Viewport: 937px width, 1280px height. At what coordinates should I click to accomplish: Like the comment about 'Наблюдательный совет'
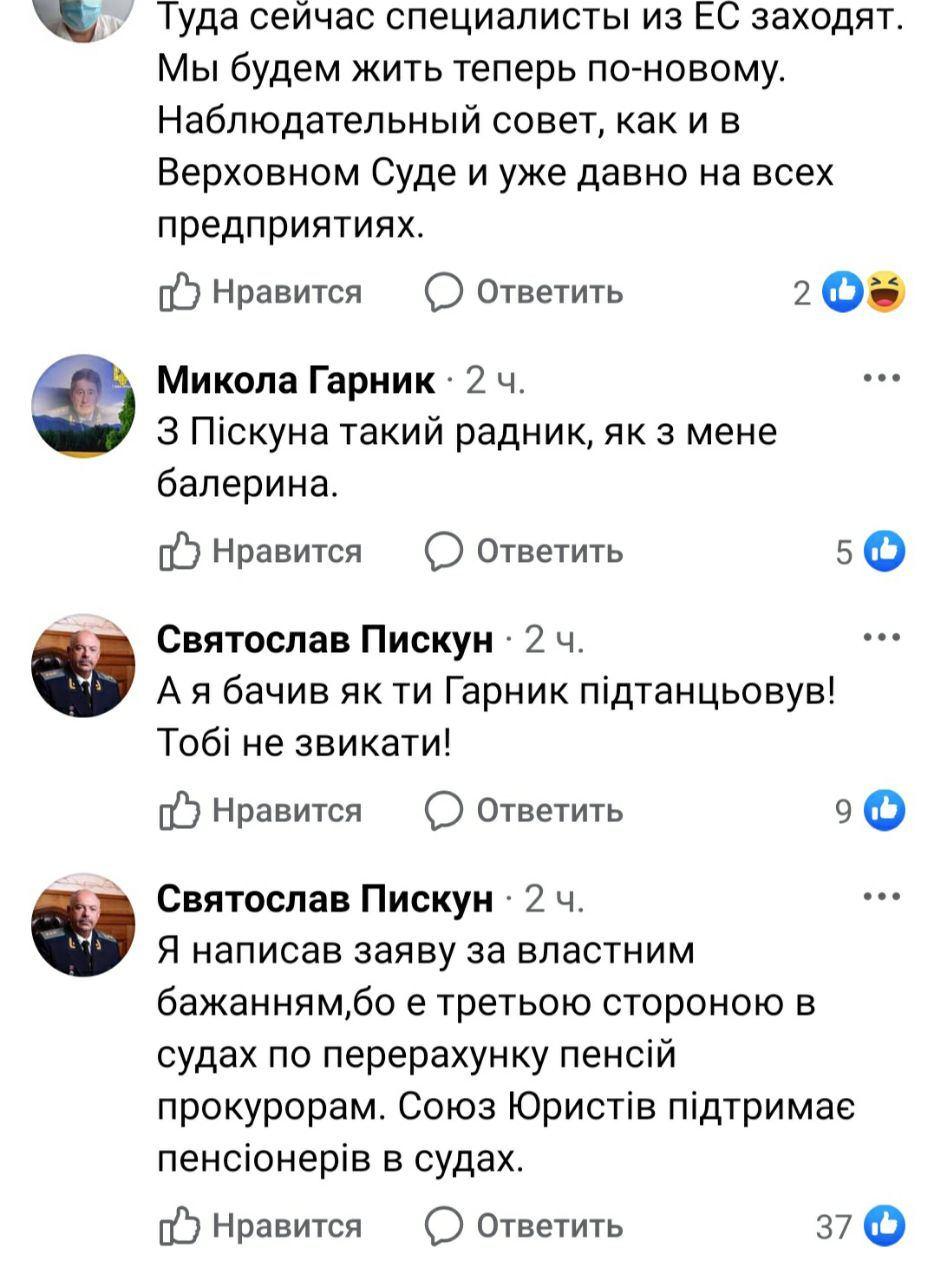tap(261, 292)
